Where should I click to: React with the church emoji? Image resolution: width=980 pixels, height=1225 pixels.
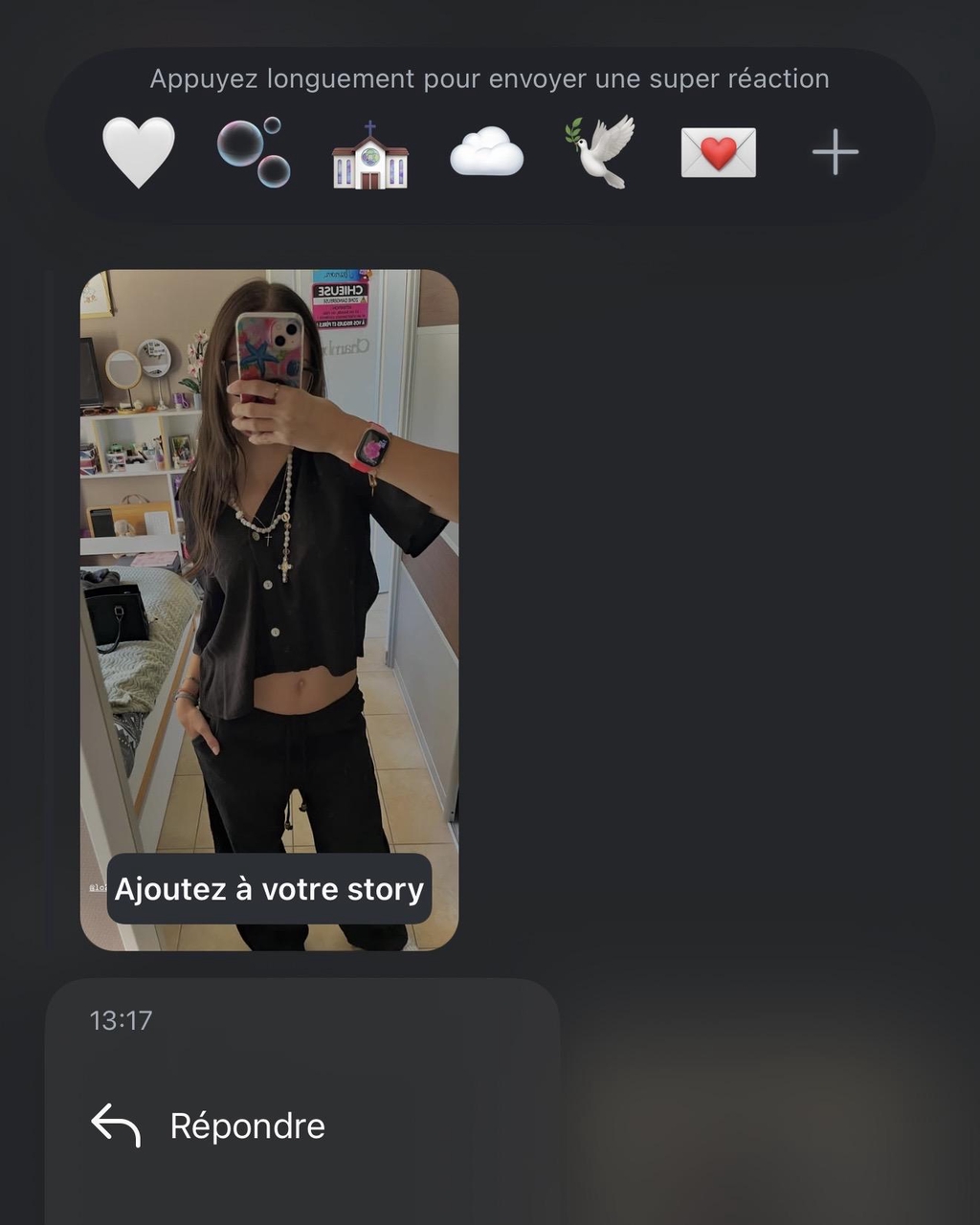tap(369, 155)
